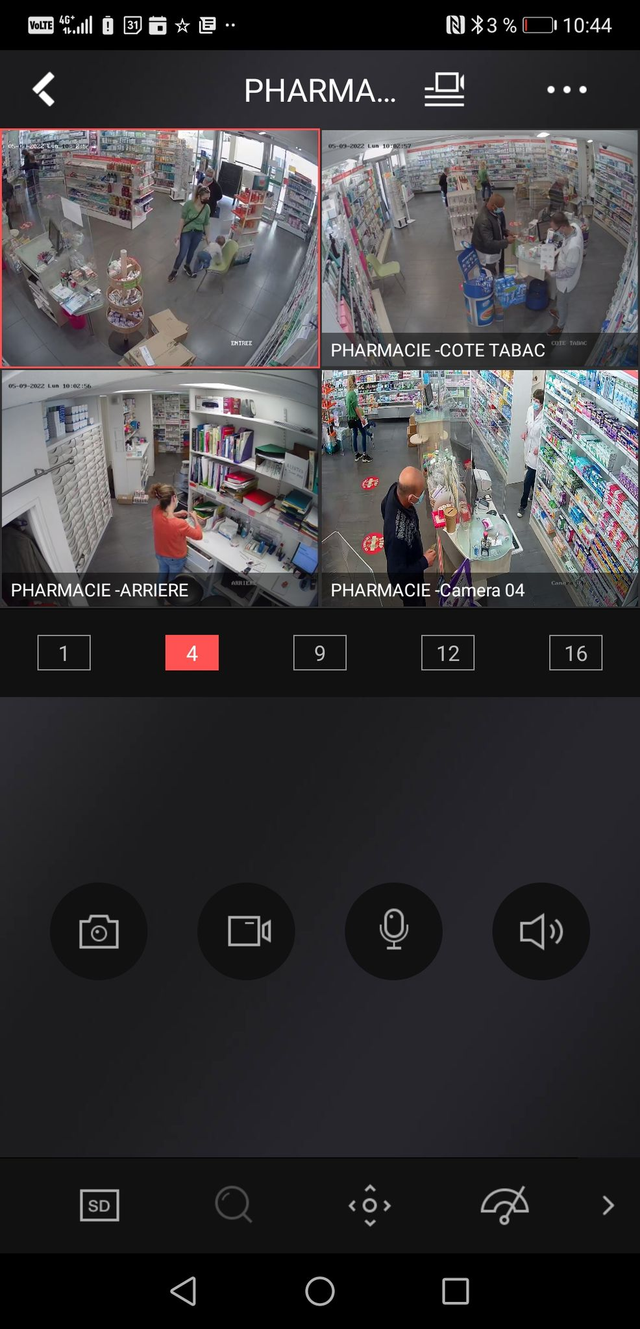Show more toolbar options with right arrow
The image size is (640, 1329).
[x=608, y=1205]
